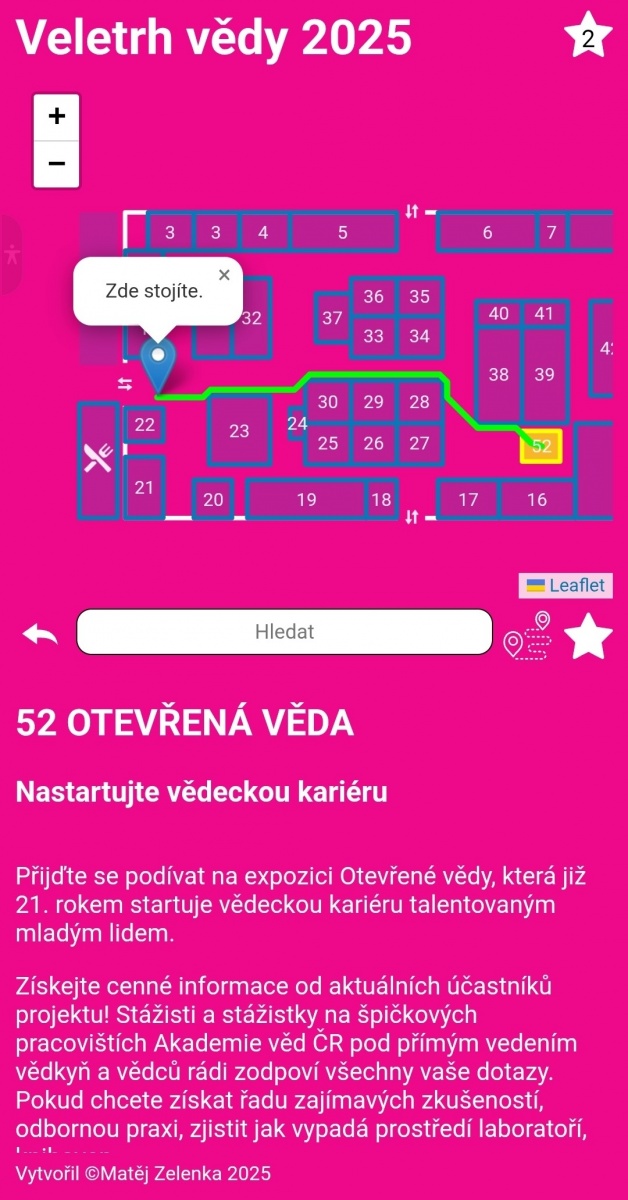The height and width of the screenshot is (1200, 628).
Task: Select stand 21 on the map
Action: tap(145, 487)
